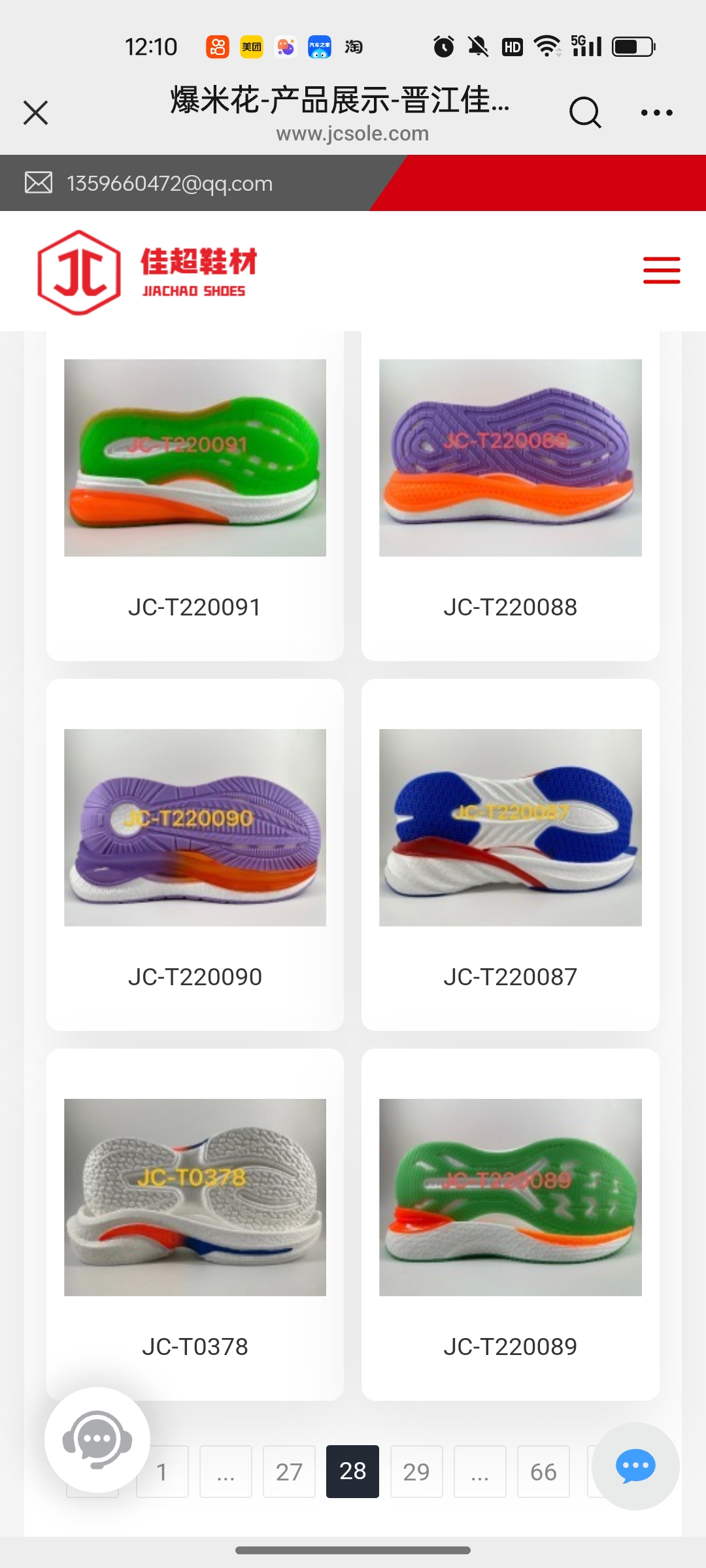The image size is (706, 1568).
Task: Select the JC-T220089 sole product
Action: pyautogui.click(x=510, y=1225)
